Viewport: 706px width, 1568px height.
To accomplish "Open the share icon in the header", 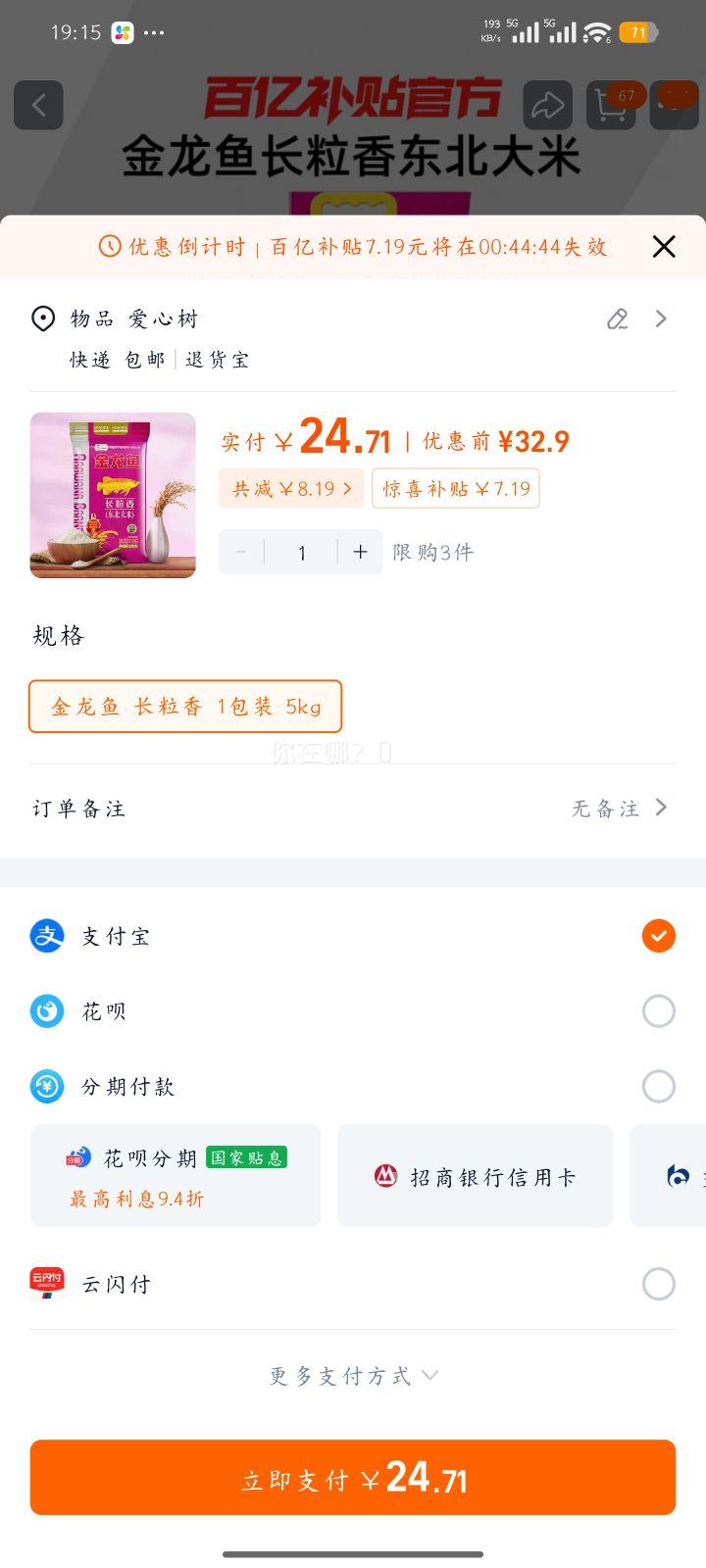I will pyautogui.click(x=548, y=105).
